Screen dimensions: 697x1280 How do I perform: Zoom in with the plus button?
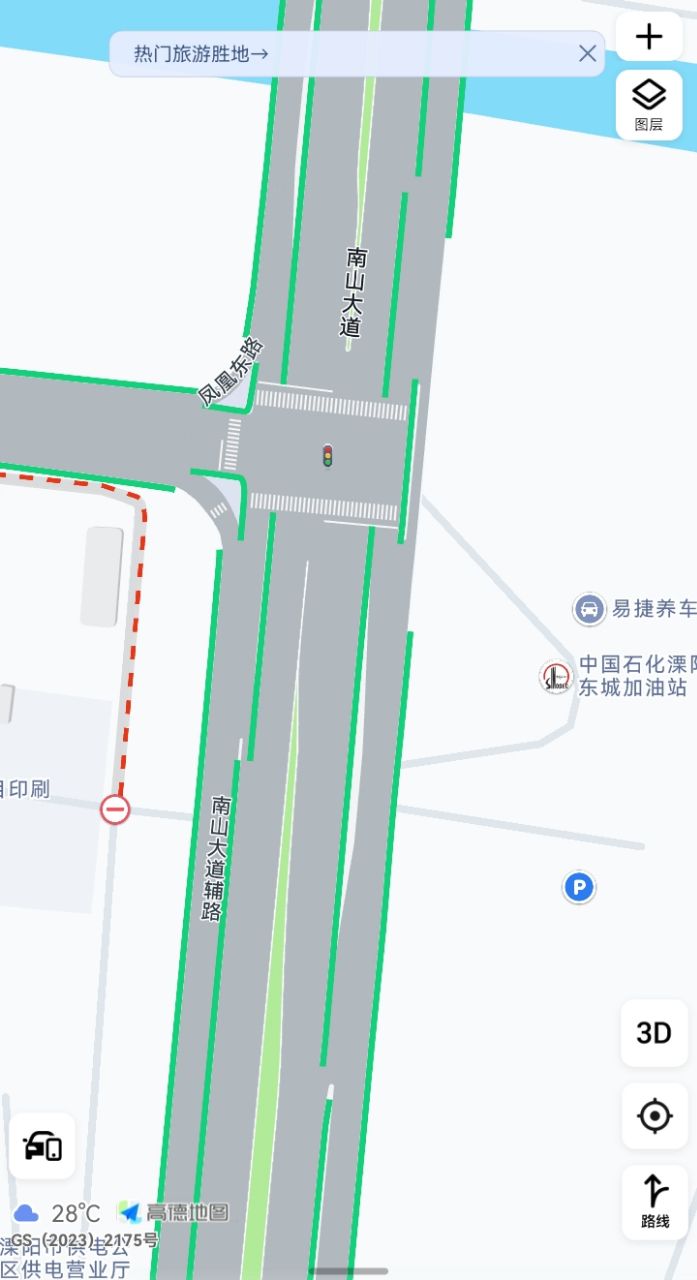(649, 38)
